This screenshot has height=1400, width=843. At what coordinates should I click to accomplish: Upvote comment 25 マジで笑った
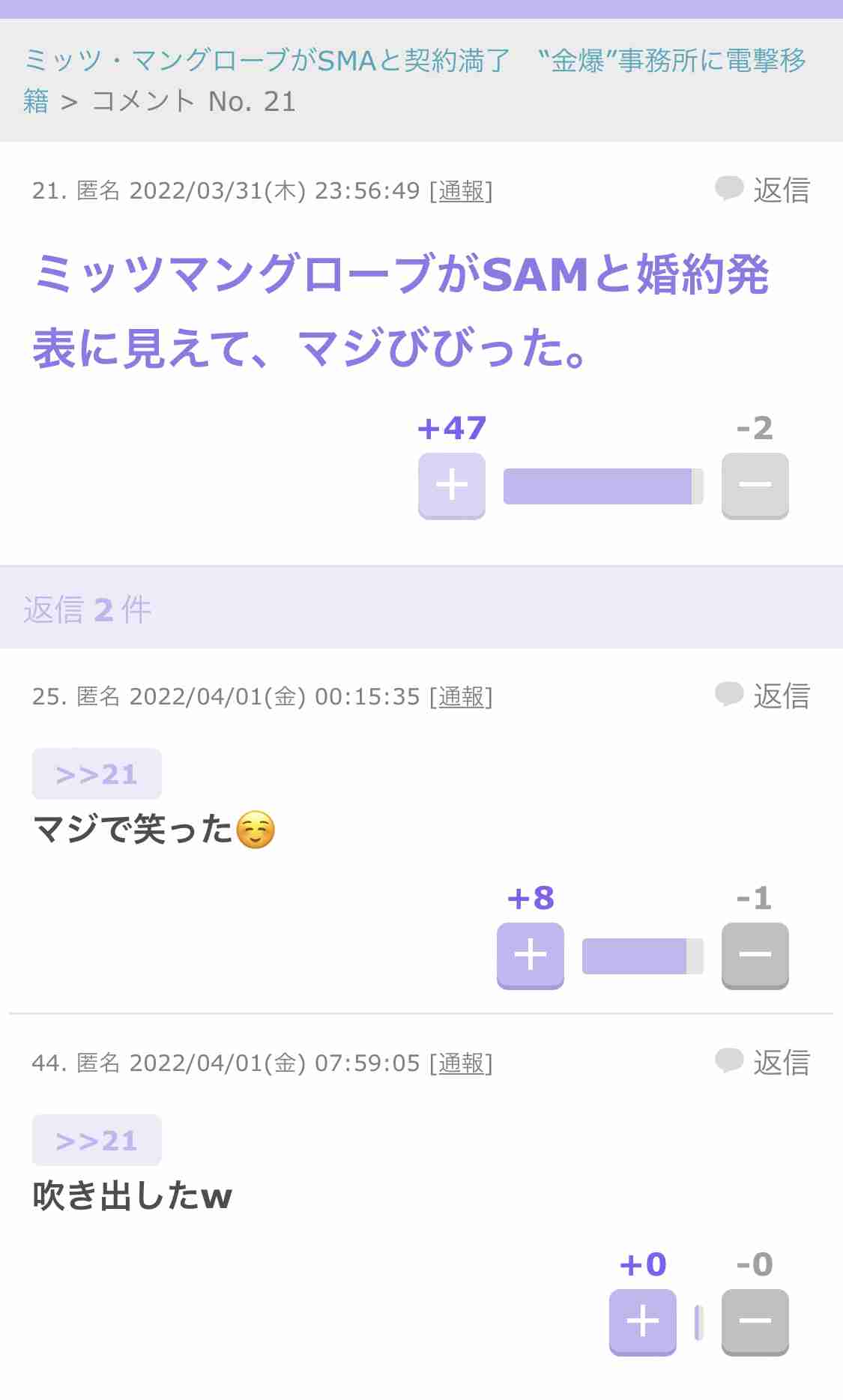point(531,956)
